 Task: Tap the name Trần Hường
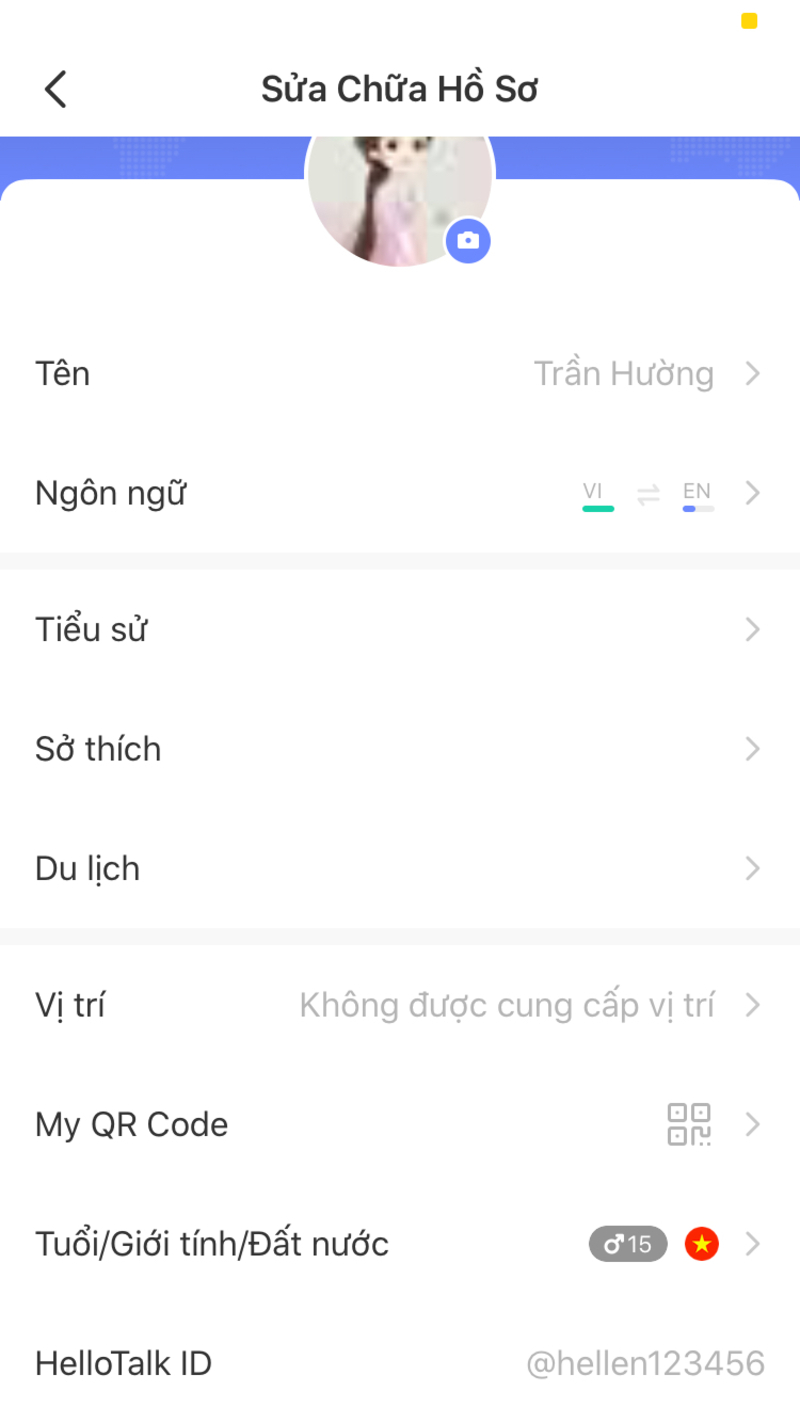[623, 373]
